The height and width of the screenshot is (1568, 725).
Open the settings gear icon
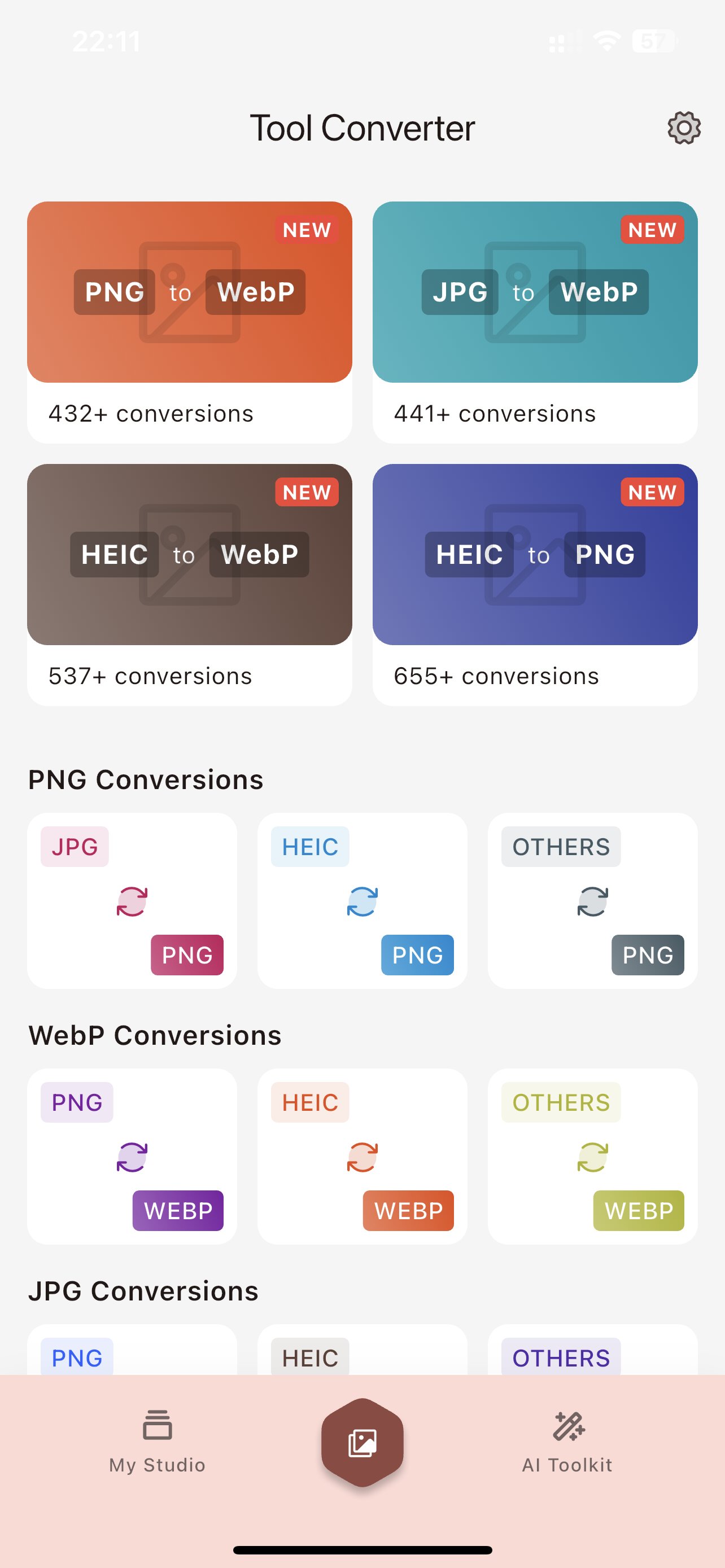tap(683, 128)
